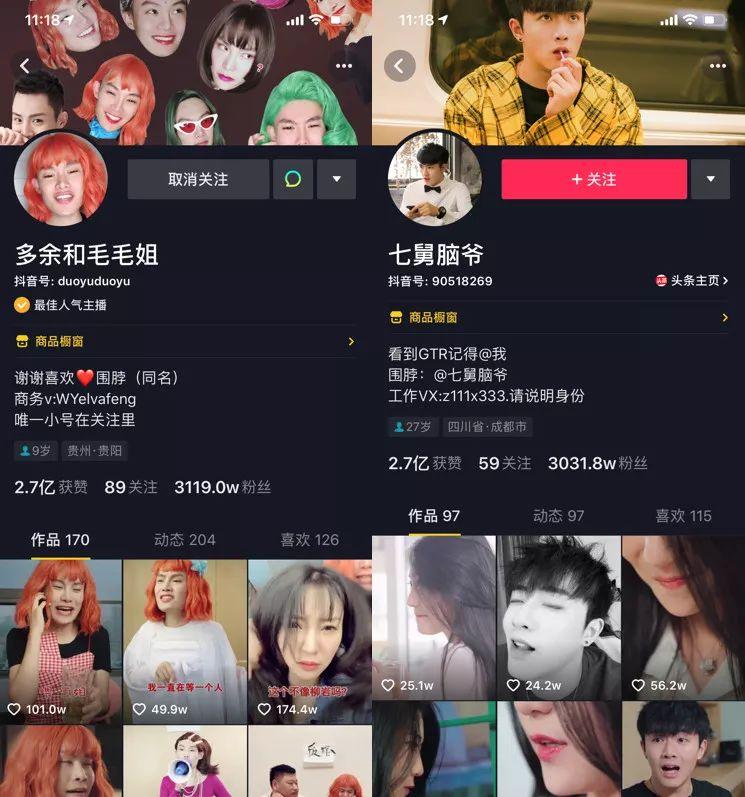The width and height of the screenshot is (745, 797).
Task: Play the video with 56.2w likes
Action: tap(683, 616)
